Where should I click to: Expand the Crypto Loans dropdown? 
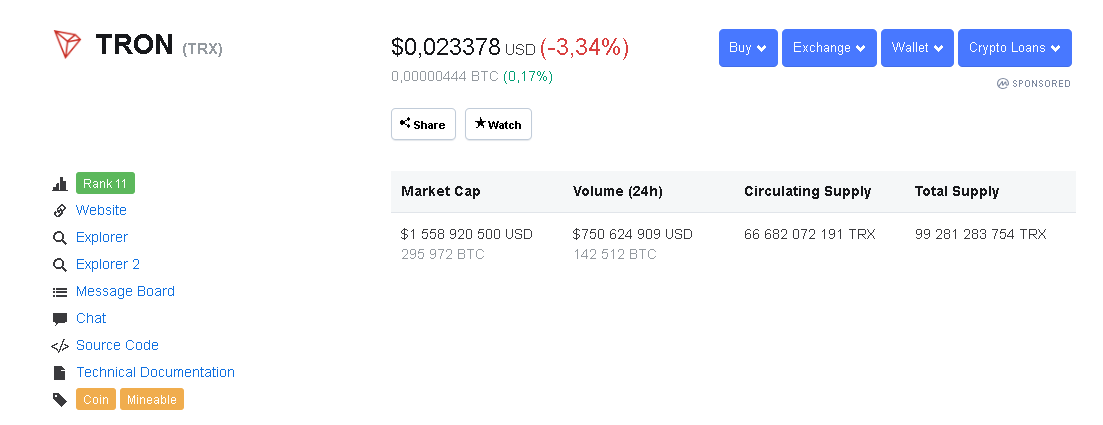pyautogui.click(x=1014, y=48)
